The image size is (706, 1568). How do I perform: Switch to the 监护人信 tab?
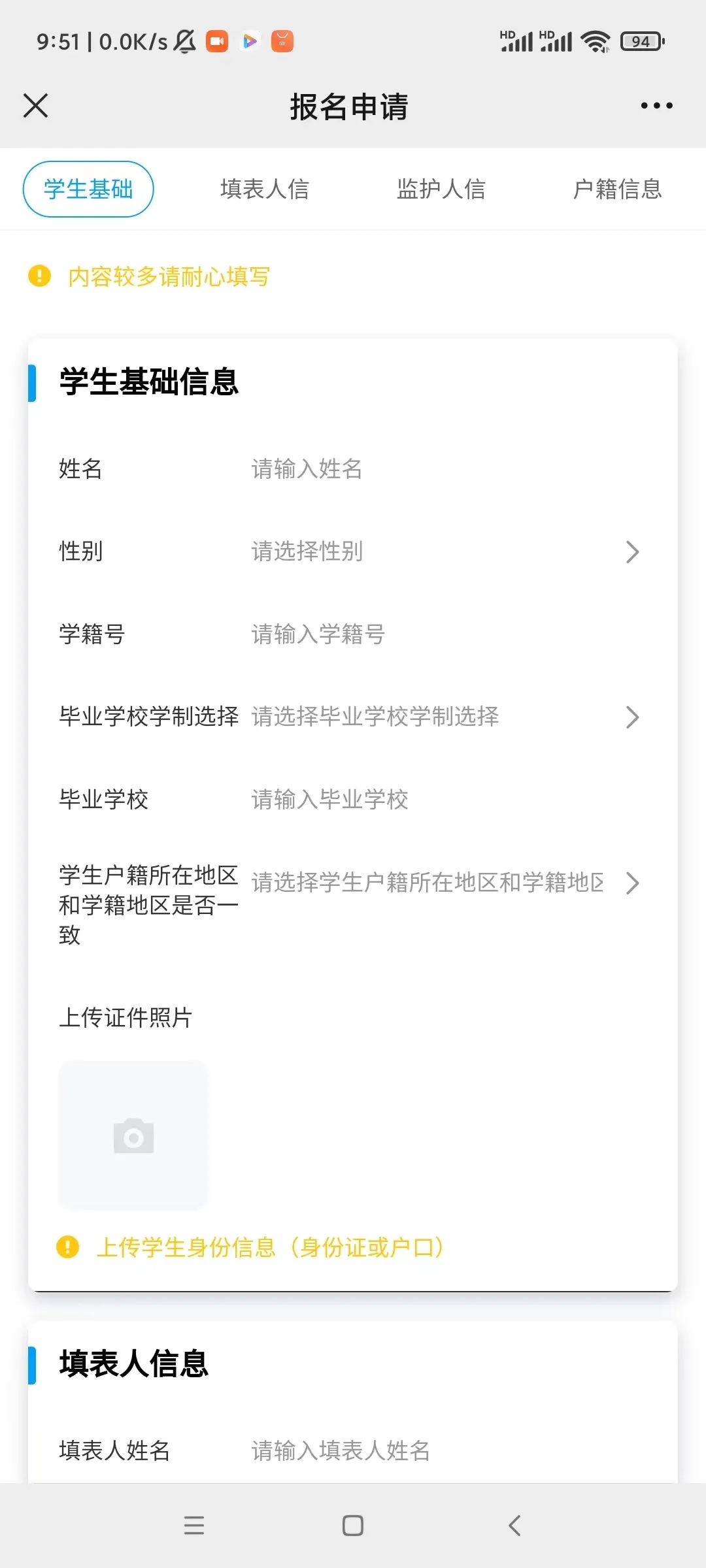tap(441, 189)
